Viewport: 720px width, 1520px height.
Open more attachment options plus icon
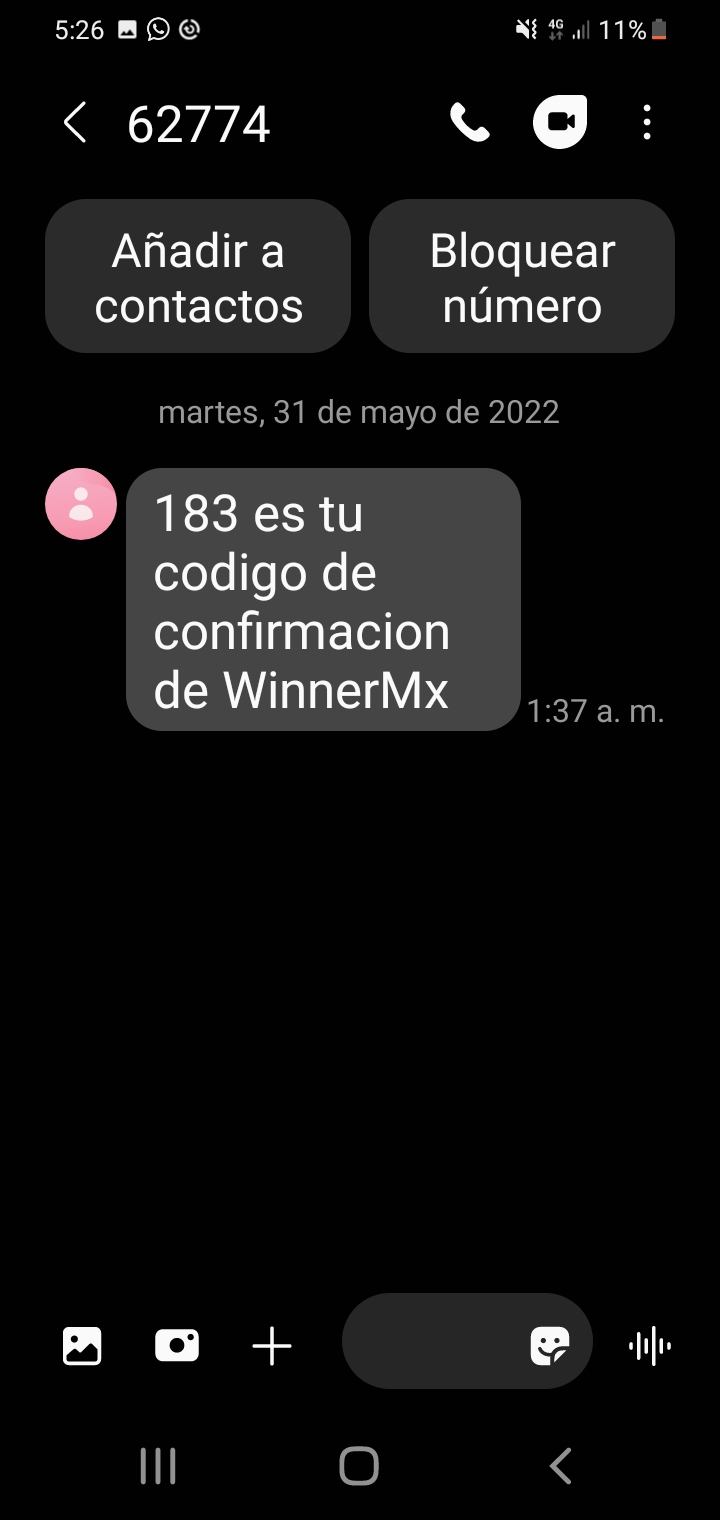pos(272,1347)
